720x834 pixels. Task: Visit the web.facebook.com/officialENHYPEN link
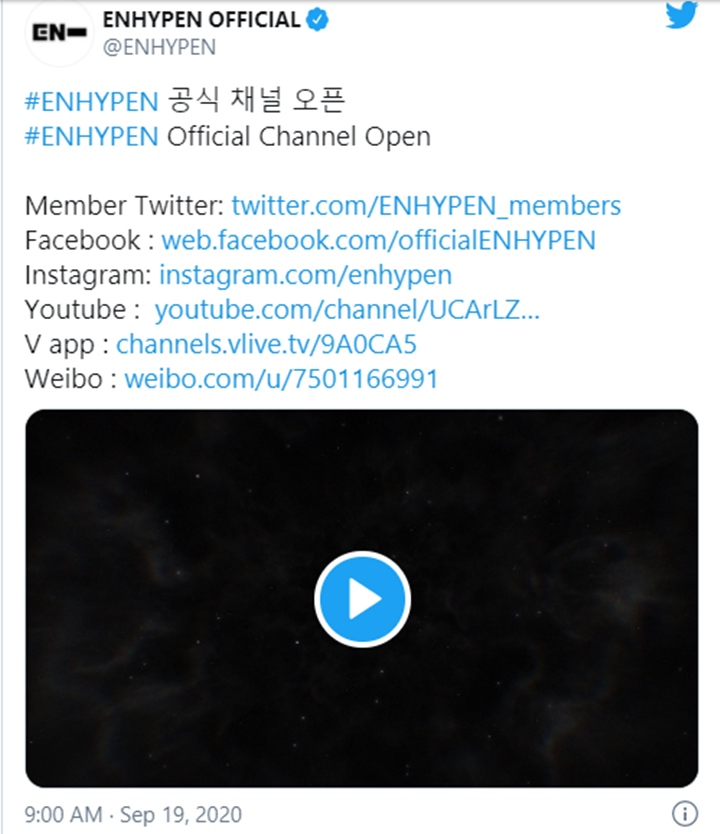[x=378, y=240]
